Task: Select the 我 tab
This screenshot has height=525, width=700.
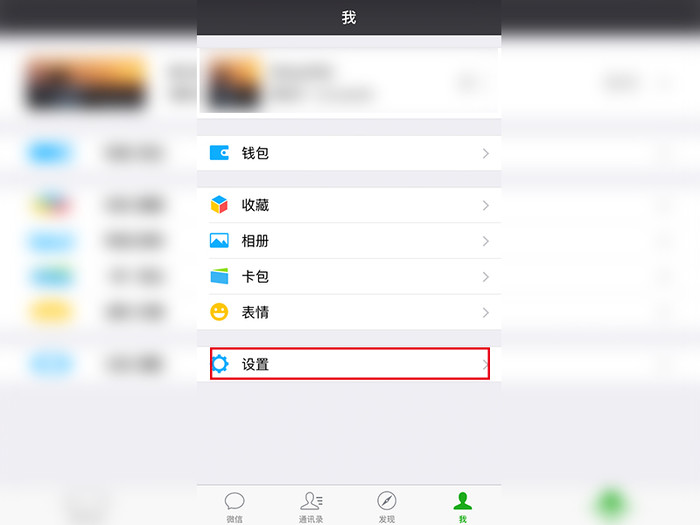Action: click(462, 506)
